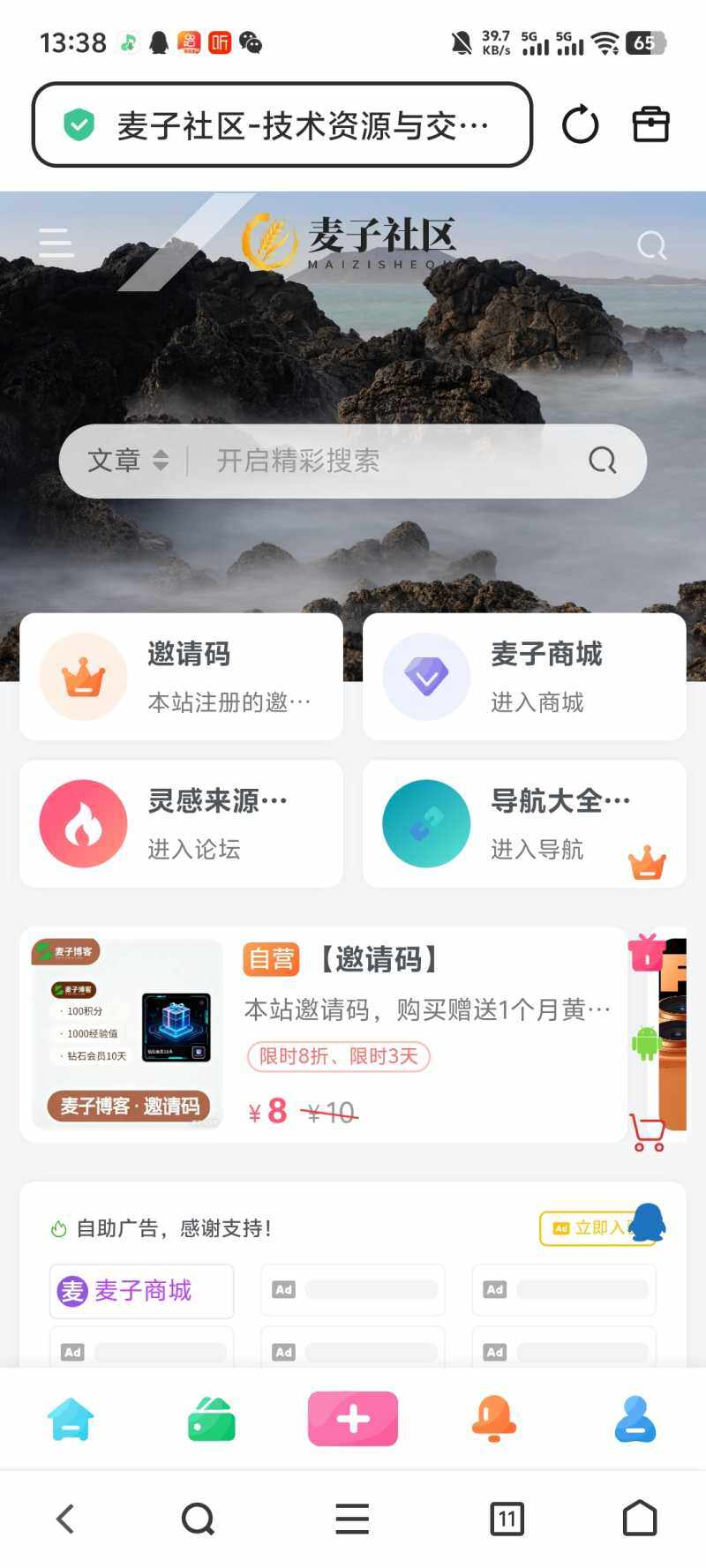Open notifications via the bell icon
This screenshot has height=1568, width=706.
coord(495,1419)
